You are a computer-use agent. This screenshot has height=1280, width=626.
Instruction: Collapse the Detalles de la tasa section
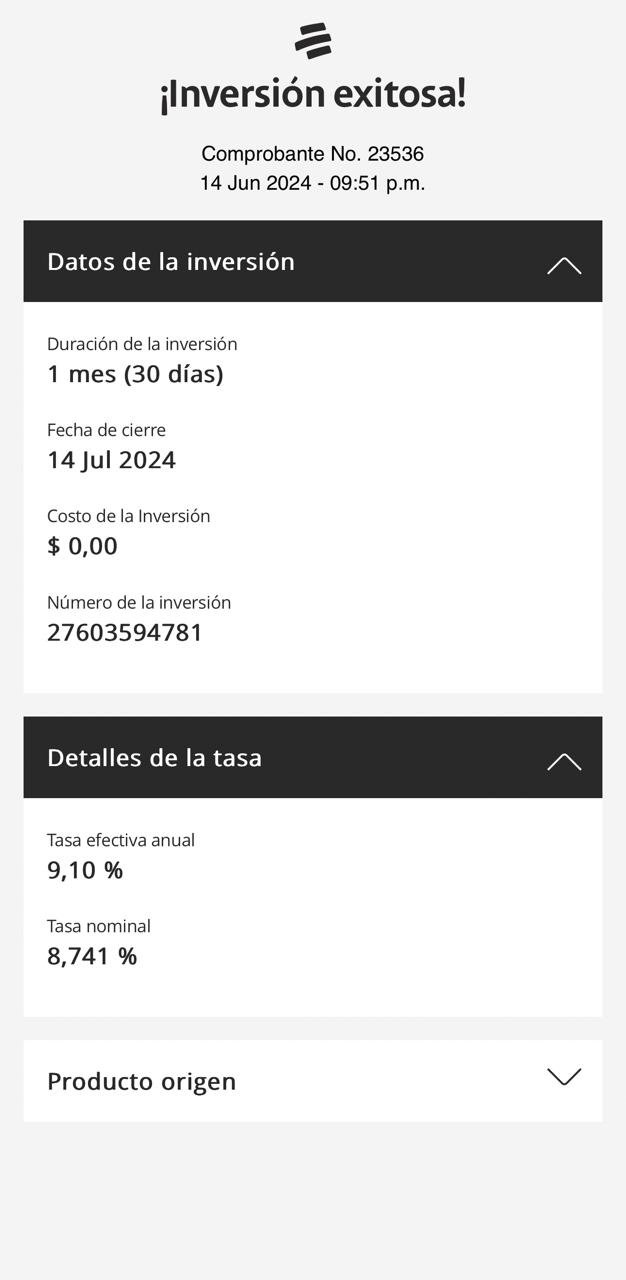pyautogui.click(x=564, y=761)
